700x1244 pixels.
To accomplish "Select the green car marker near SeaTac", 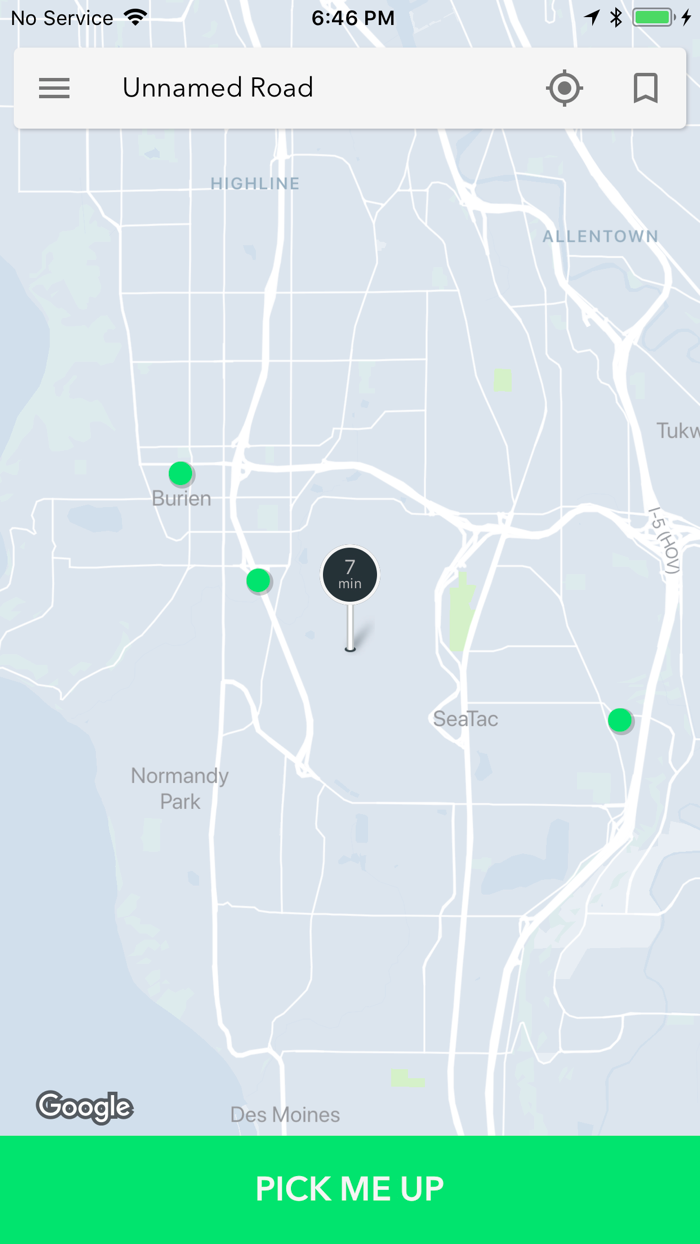I will coord(620,720).
